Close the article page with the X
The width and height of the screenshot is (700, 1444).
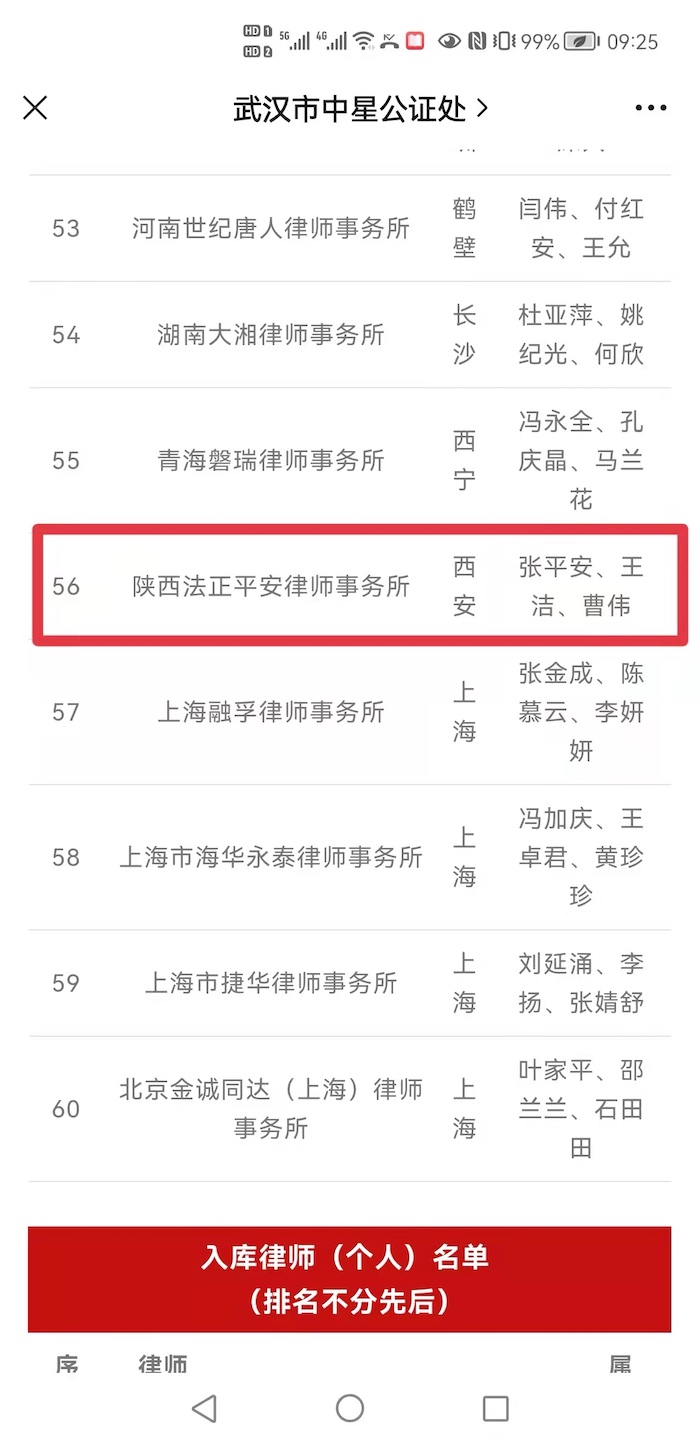pos(35,108)
